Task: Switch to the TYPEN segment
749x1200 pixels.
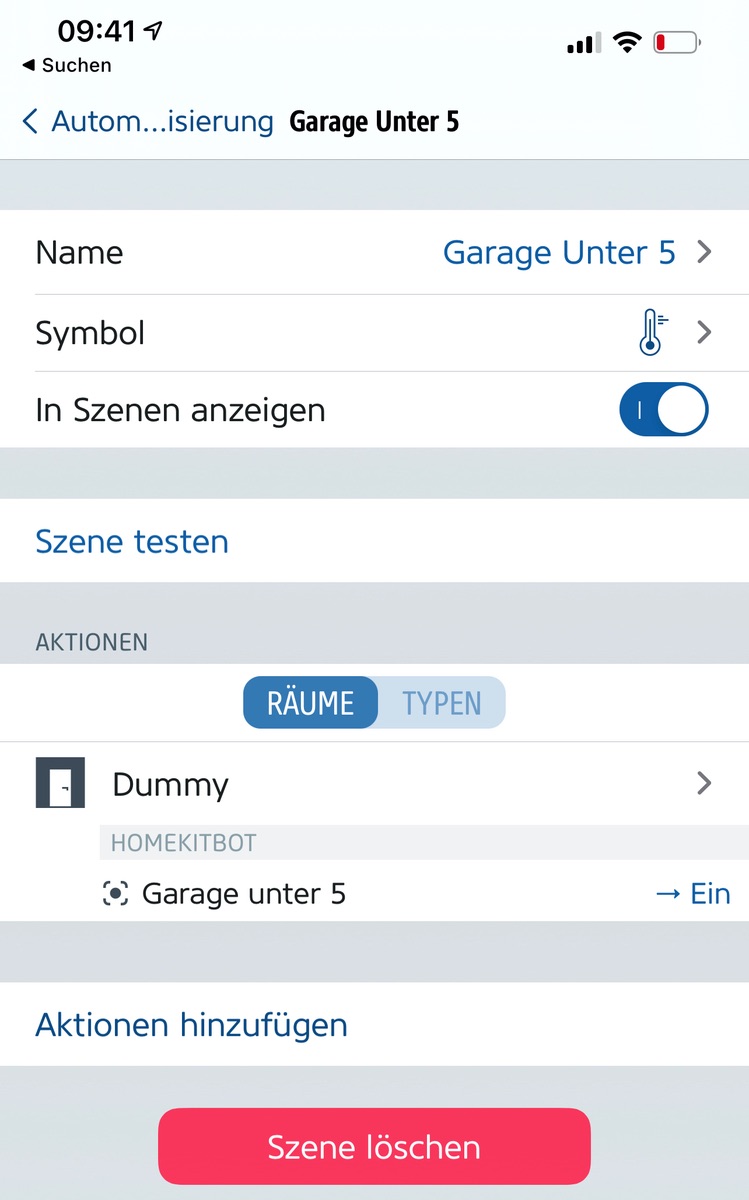Action: pyautogui.click(x=442, y=703)
